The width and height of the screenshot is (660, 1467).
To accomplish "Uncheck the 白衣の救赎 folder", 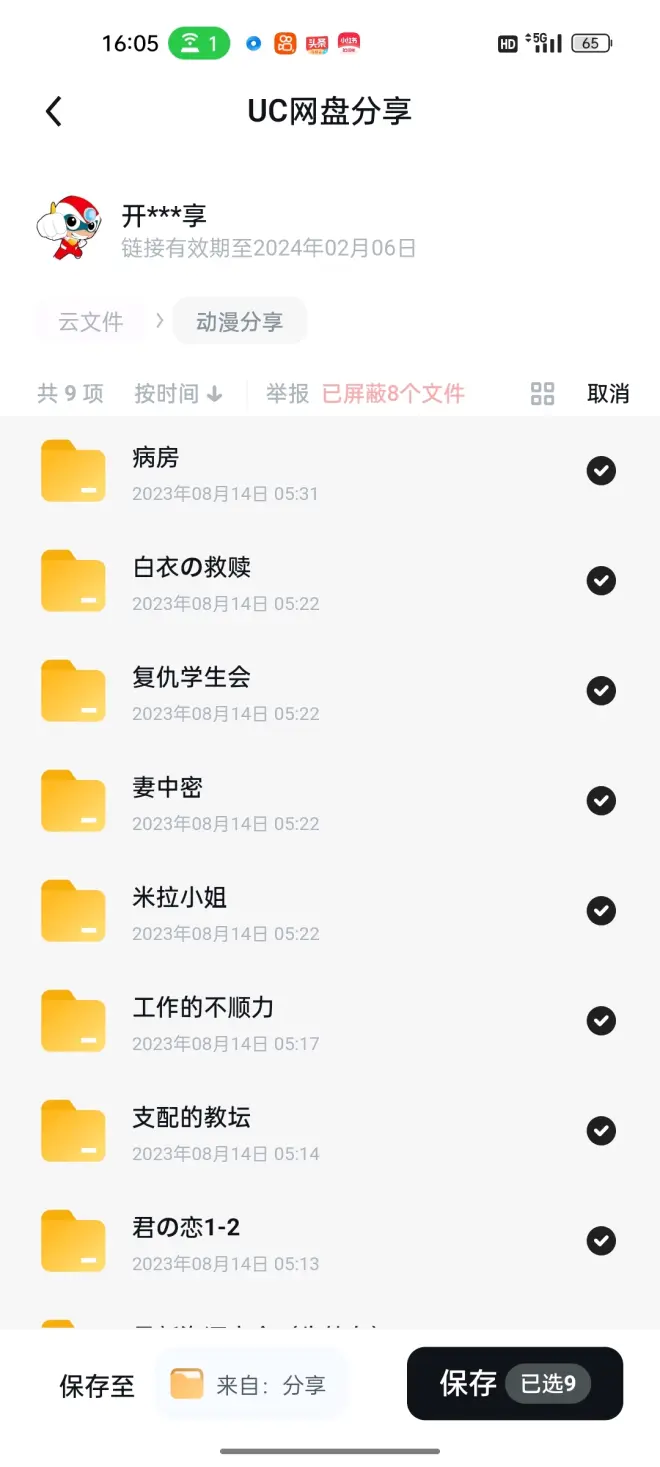I will (x=601, y=580).
